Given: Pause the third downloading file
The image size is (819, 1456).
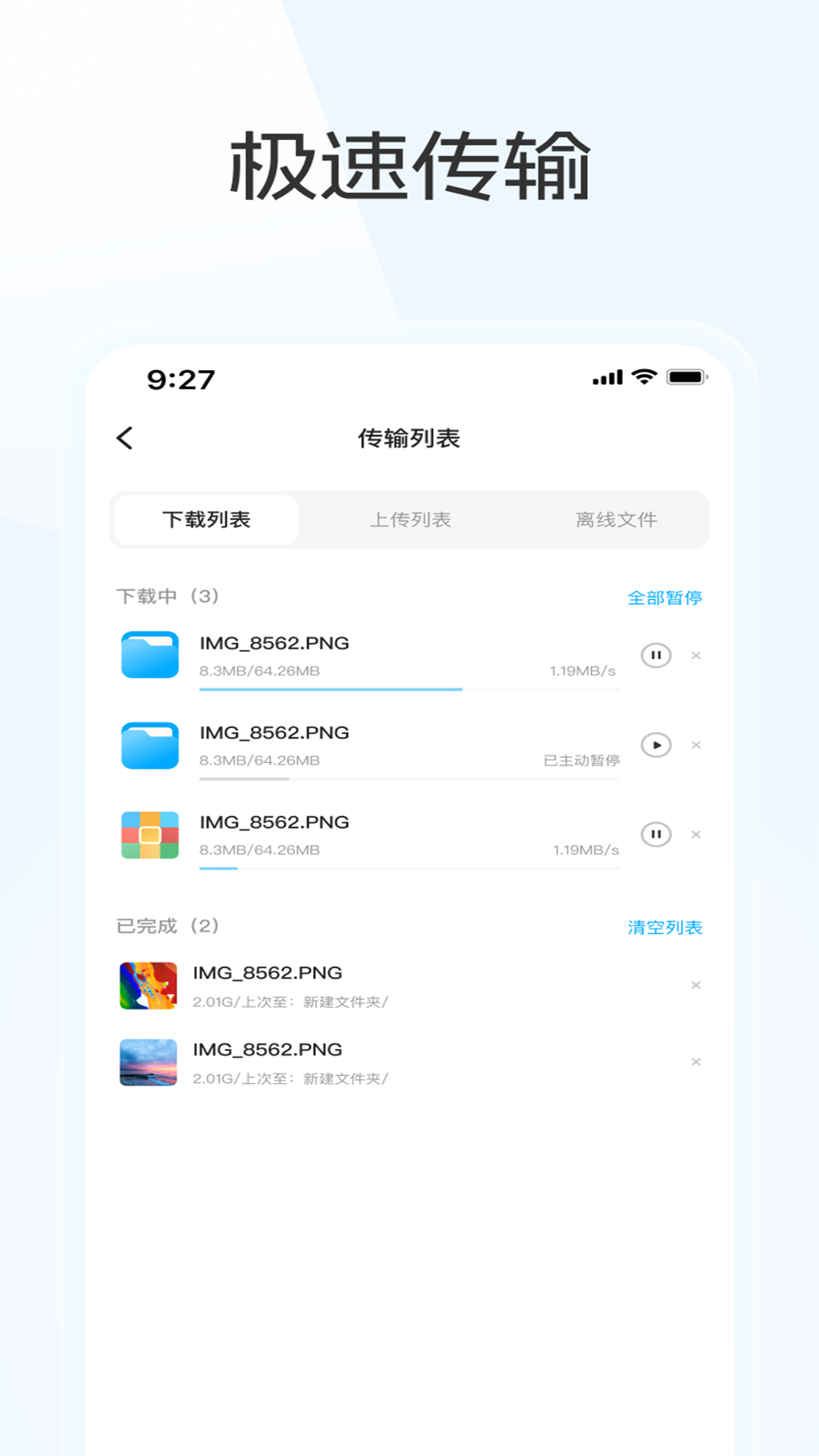Looking at the screenshot, I should [x=655, y=834].
